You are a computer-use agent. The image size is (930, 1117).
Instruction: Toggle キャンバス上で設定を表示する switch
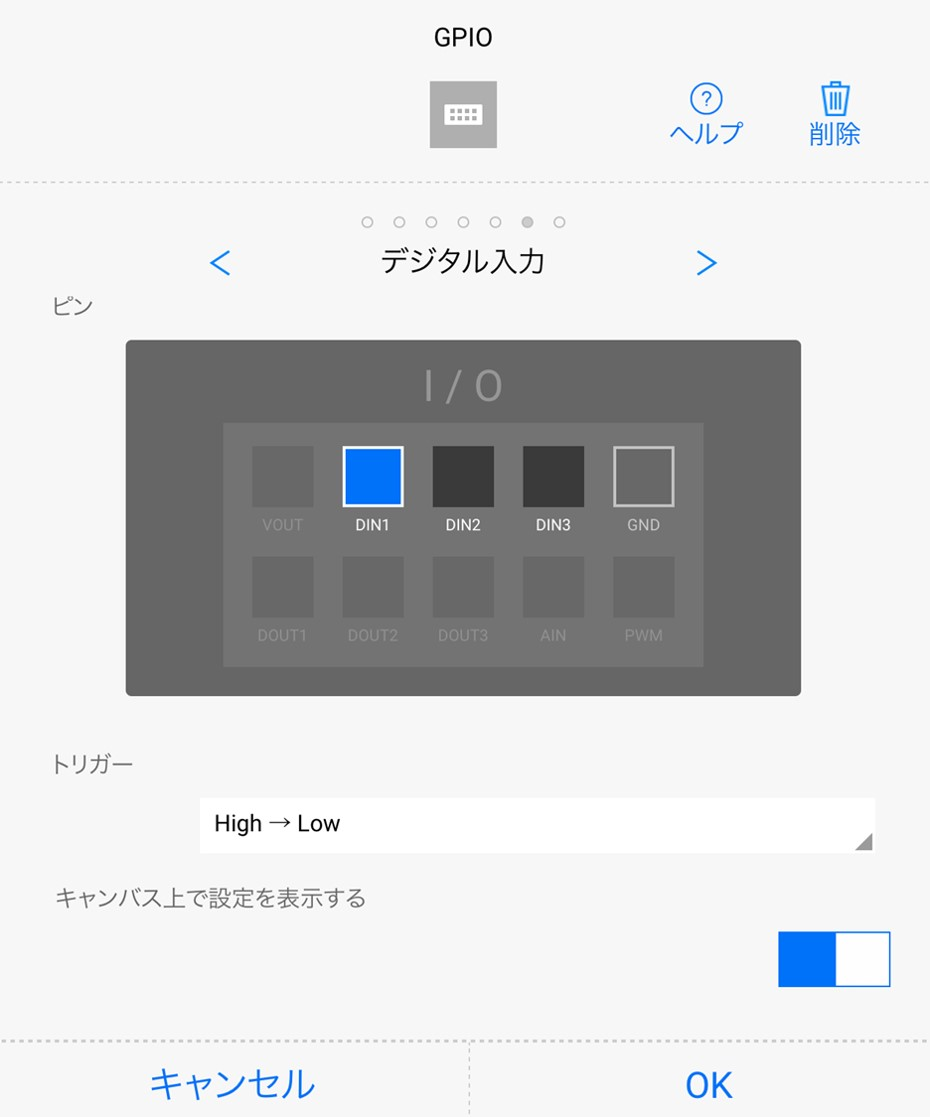834,959
